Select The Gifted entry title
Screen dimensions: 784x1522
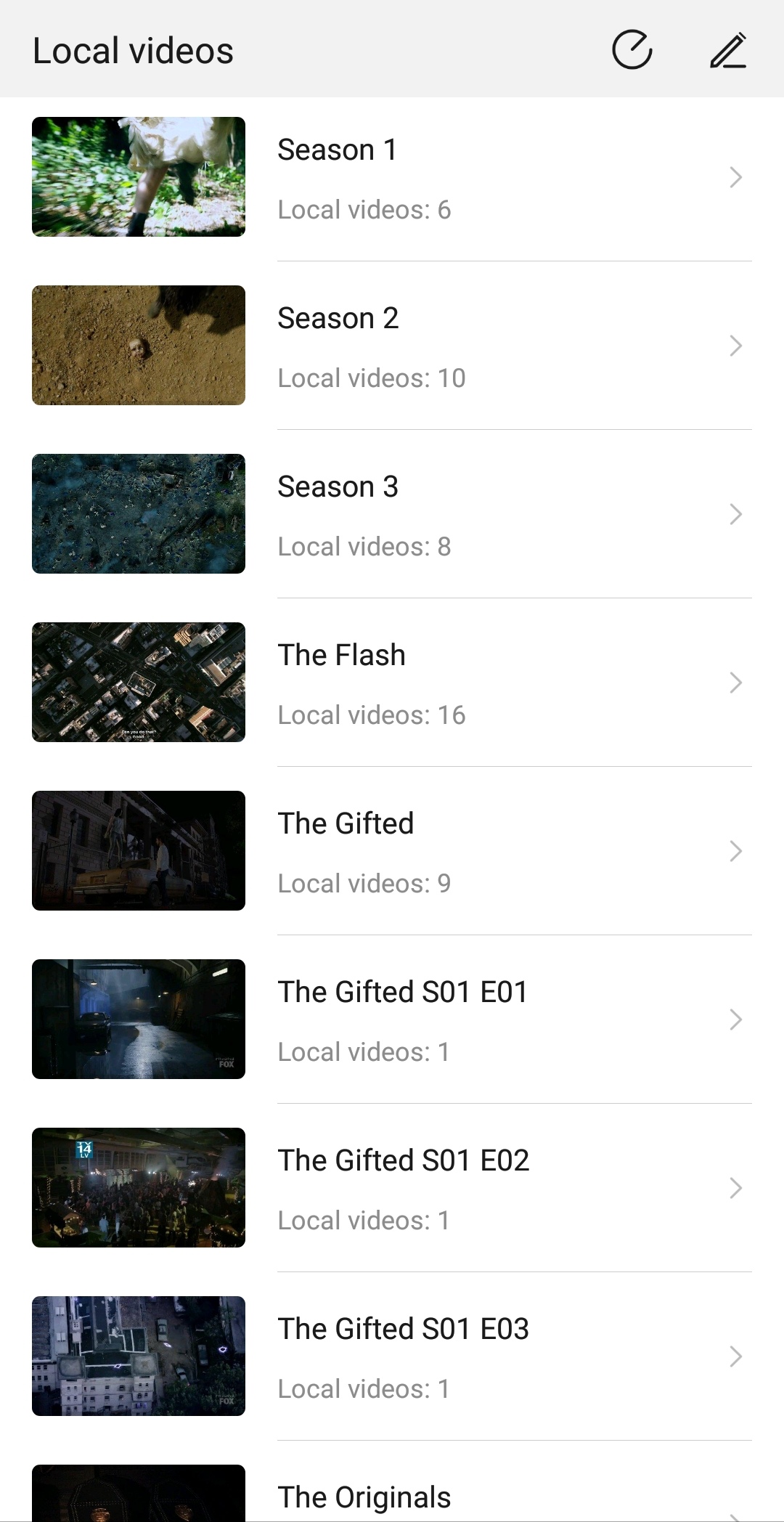(x=346, y=823)
